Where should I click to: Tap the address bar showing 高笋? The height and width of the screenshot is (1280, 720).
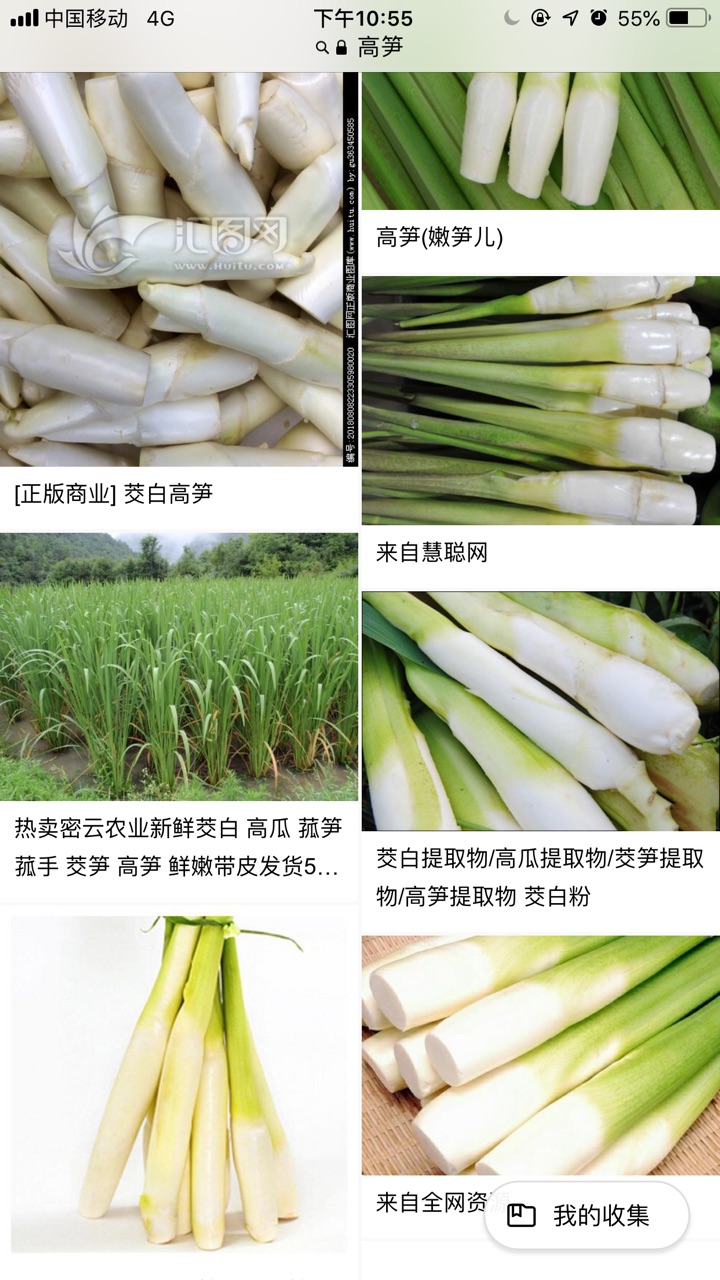360,47
